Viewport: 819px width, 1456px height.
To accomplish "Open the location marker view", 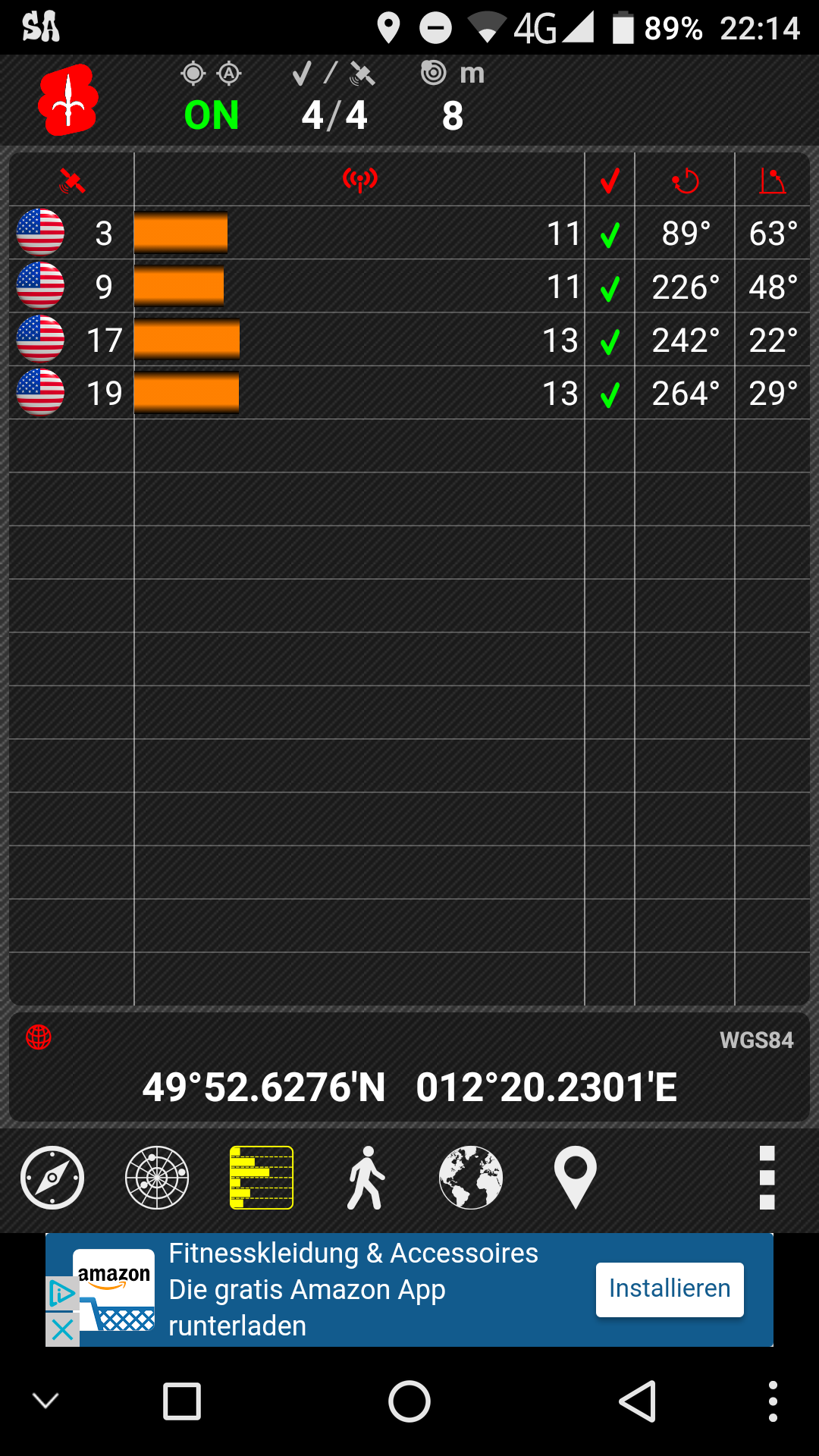I will (576, 1178).
